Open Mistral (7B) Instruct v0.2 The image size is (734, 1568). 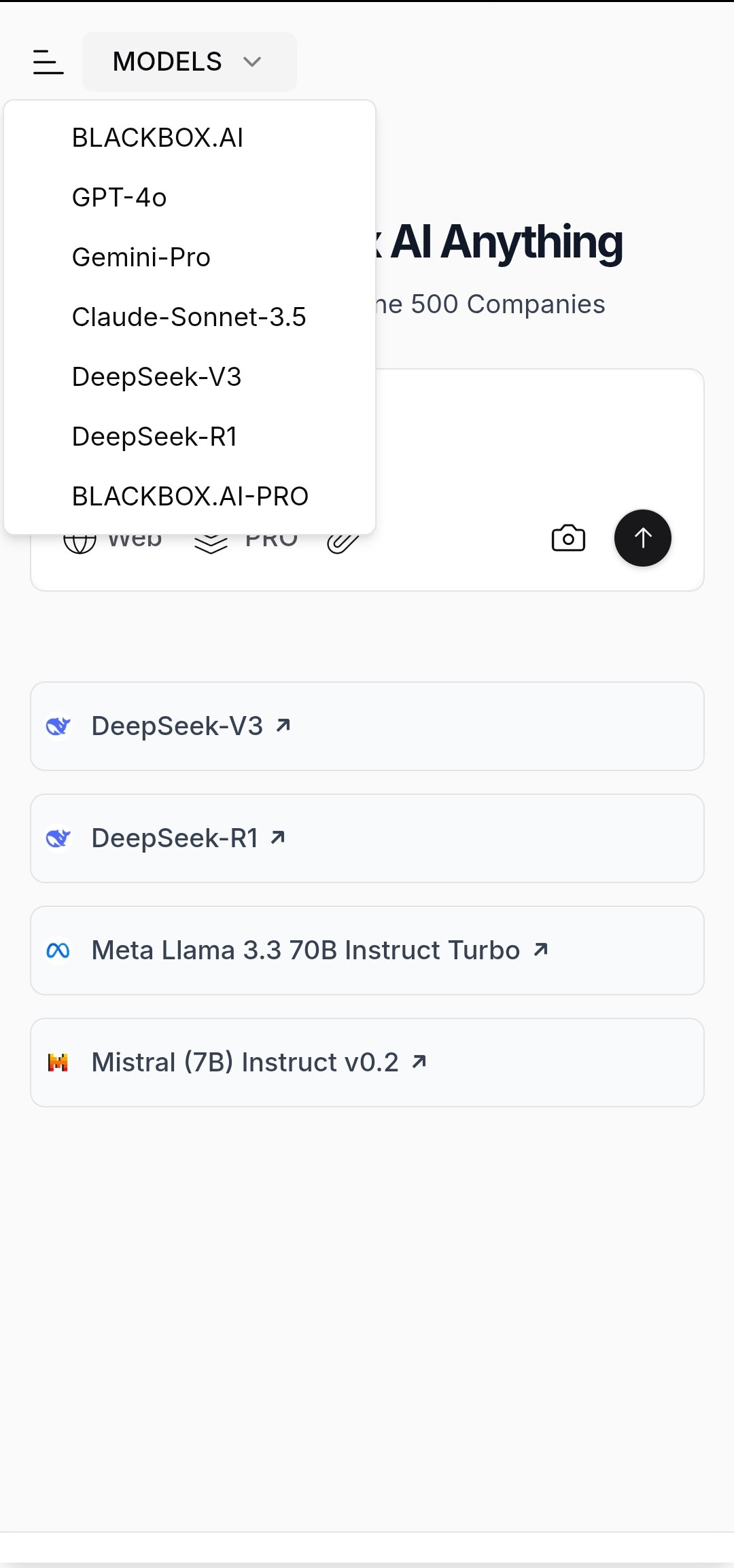click(367, 1063)
